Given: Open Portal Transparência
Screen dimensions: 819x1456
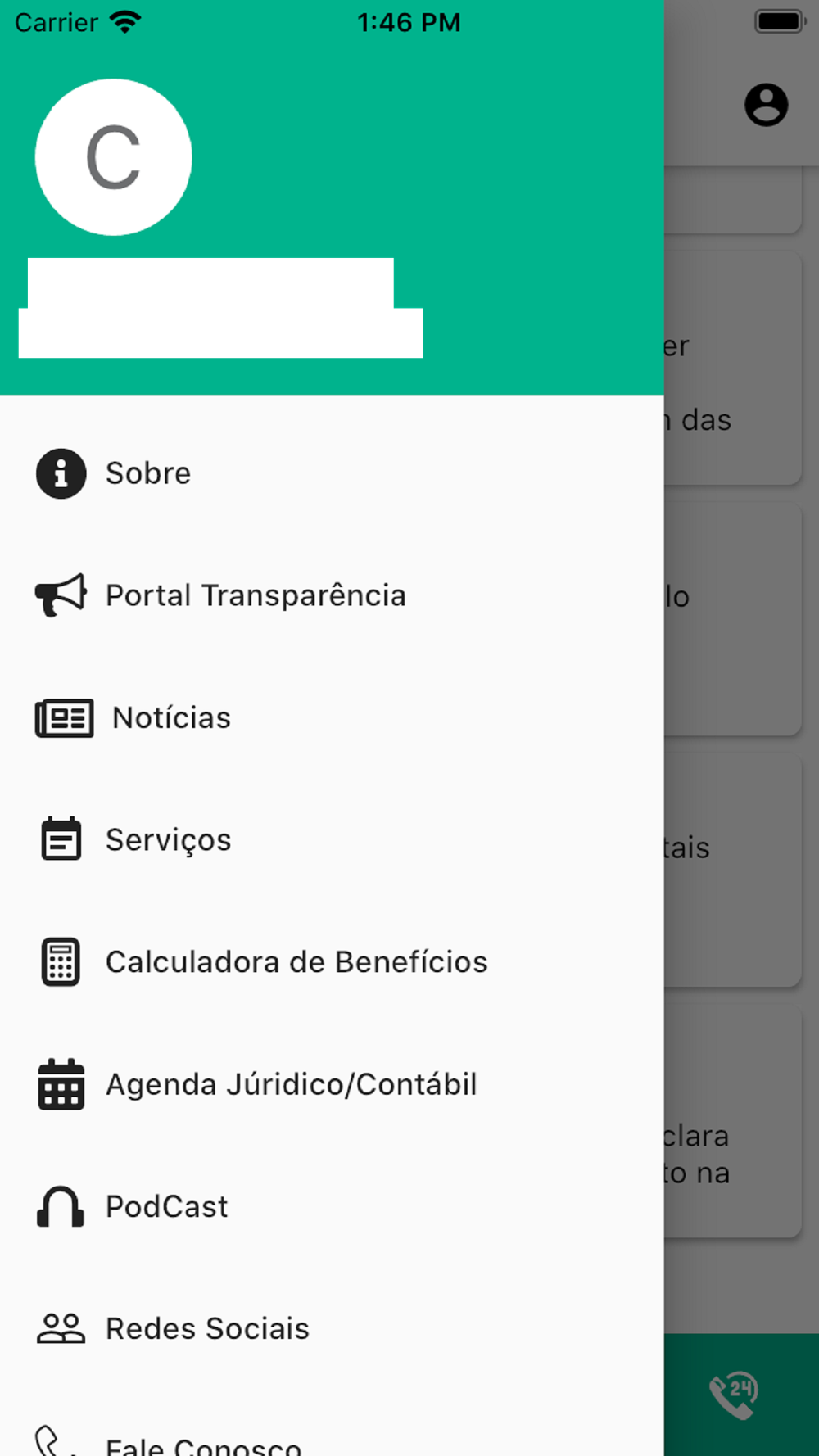Looking at the screenshot, I should pos(332,595).
